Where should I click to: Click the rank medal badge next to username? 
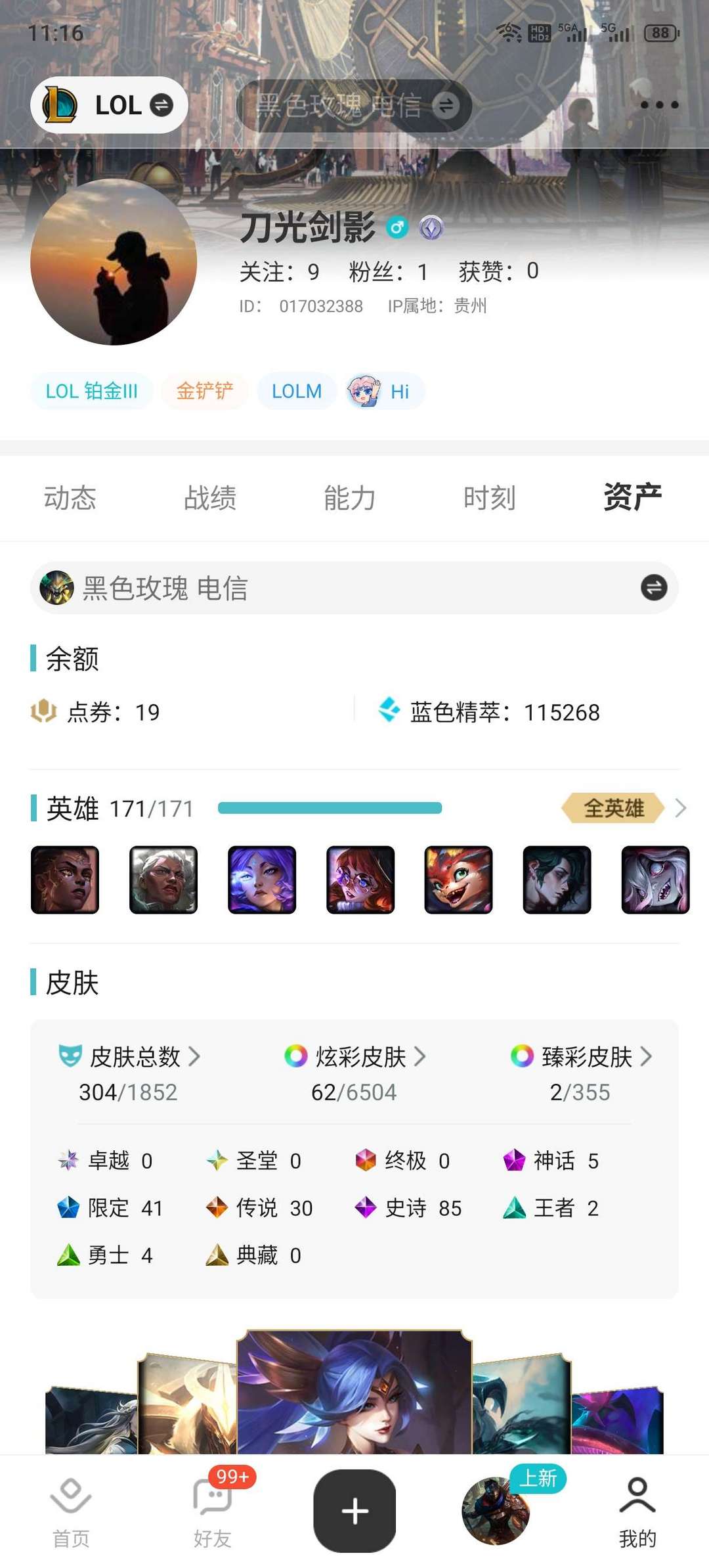[433, 229]
